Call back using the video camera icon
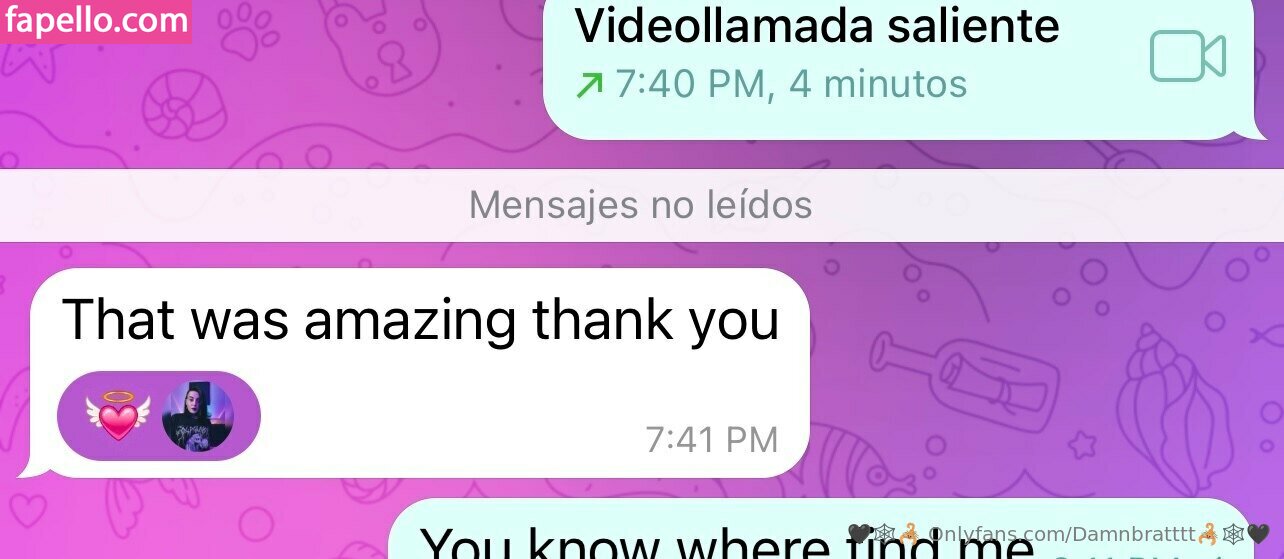 point(1187,57)
